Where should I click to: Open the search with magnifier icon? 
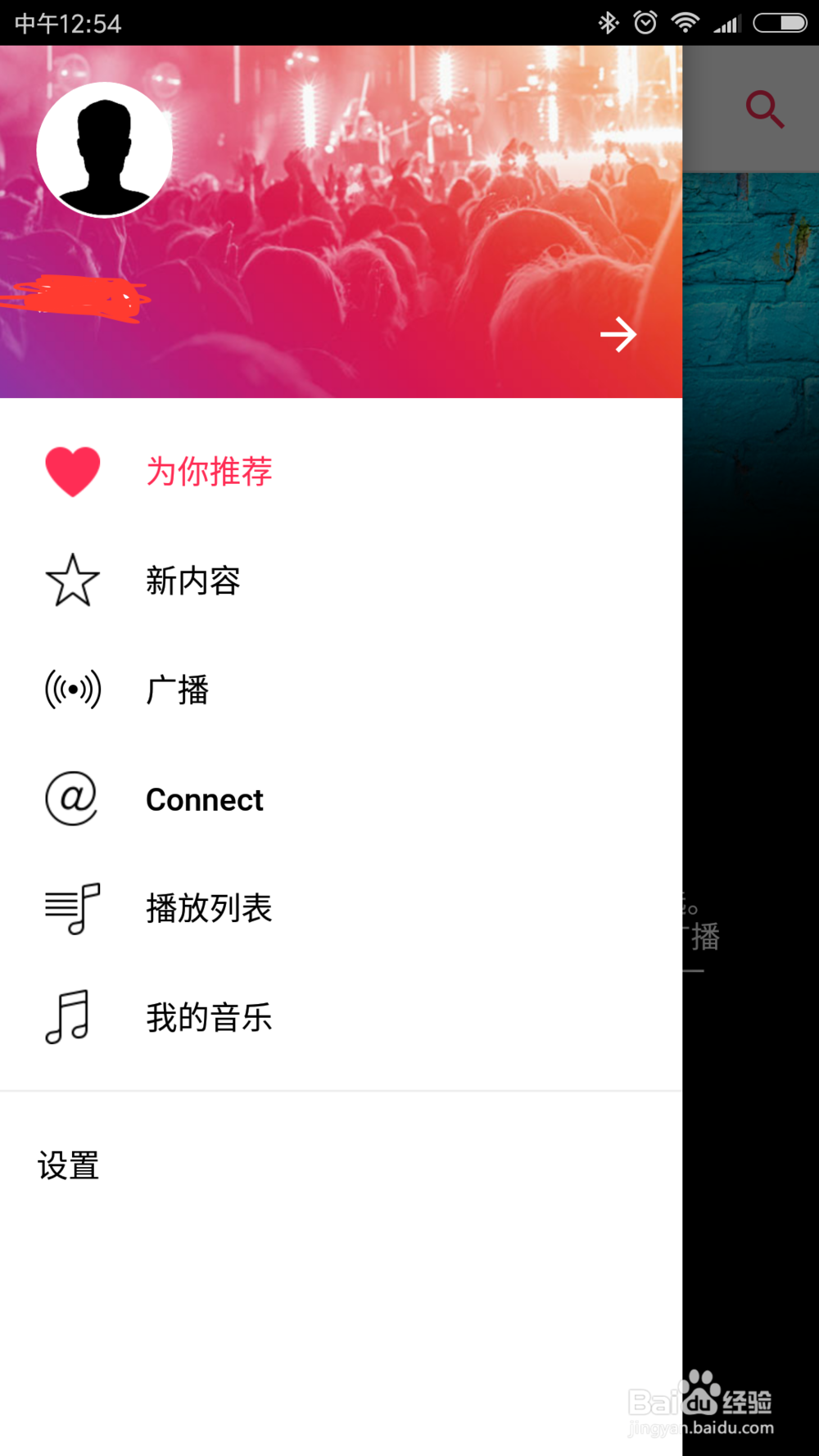click(x=765, y=108)
